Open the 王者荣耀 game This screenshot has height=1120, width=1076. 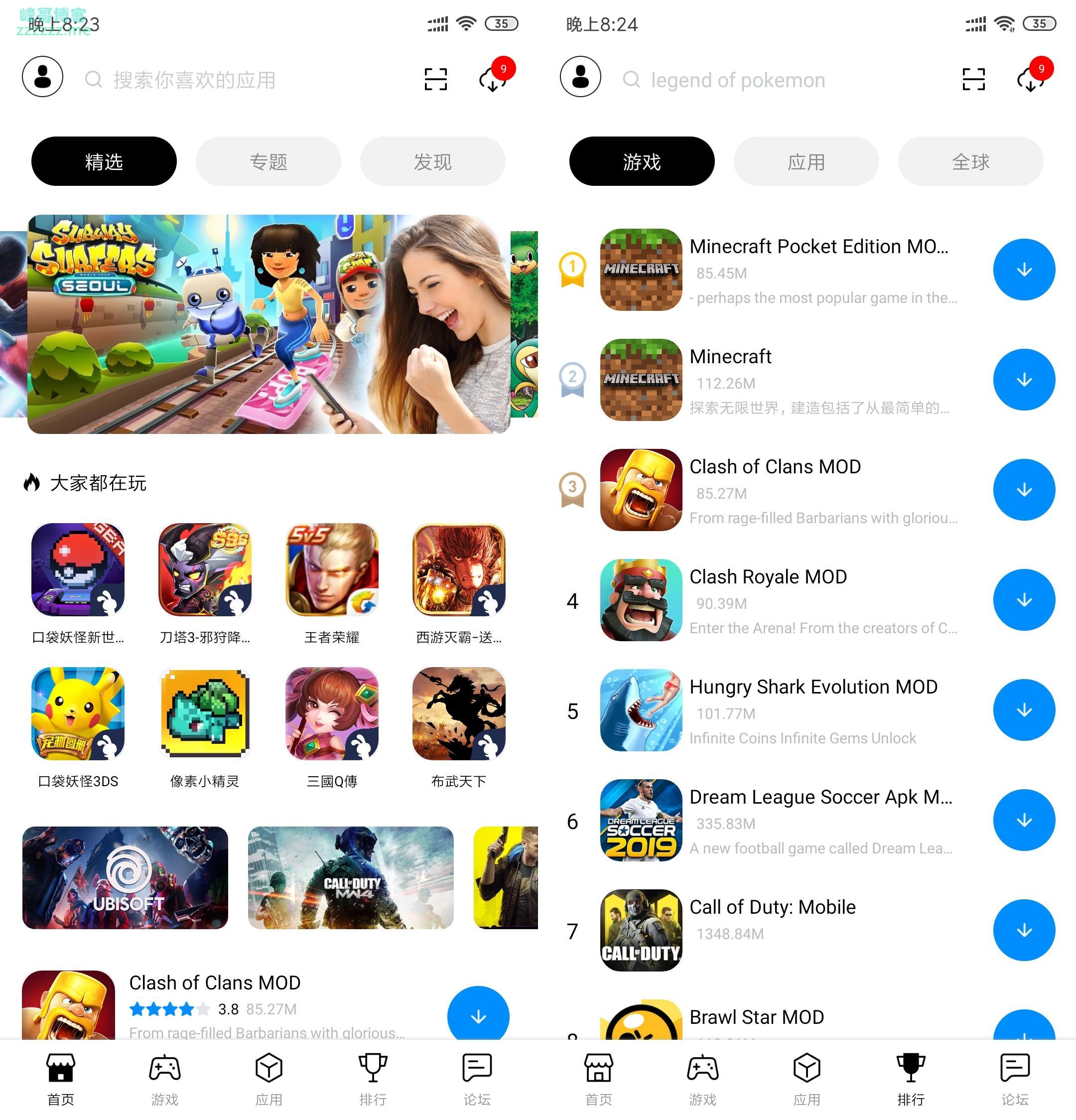pos(332,569)
